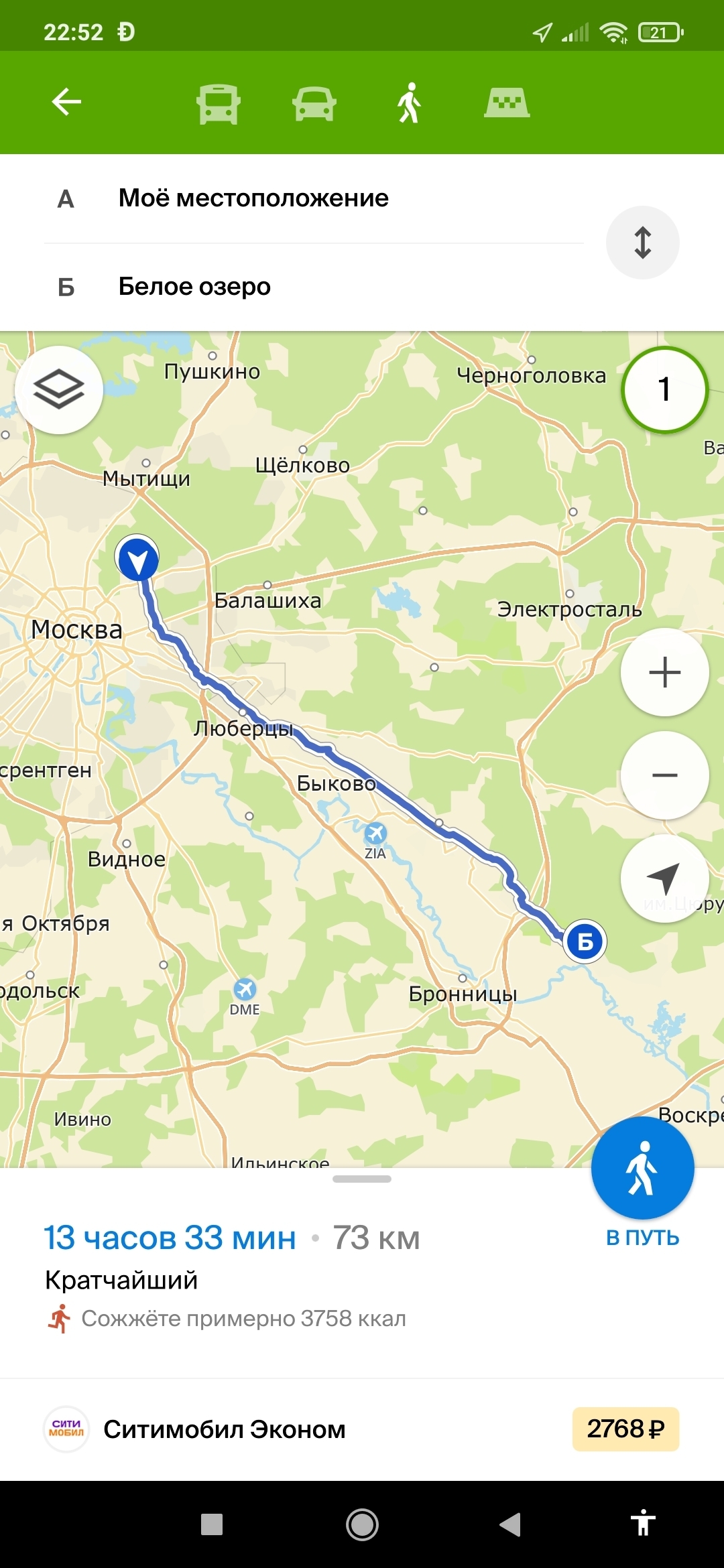
Task: Center map on my location
Action: coord(664,878)
